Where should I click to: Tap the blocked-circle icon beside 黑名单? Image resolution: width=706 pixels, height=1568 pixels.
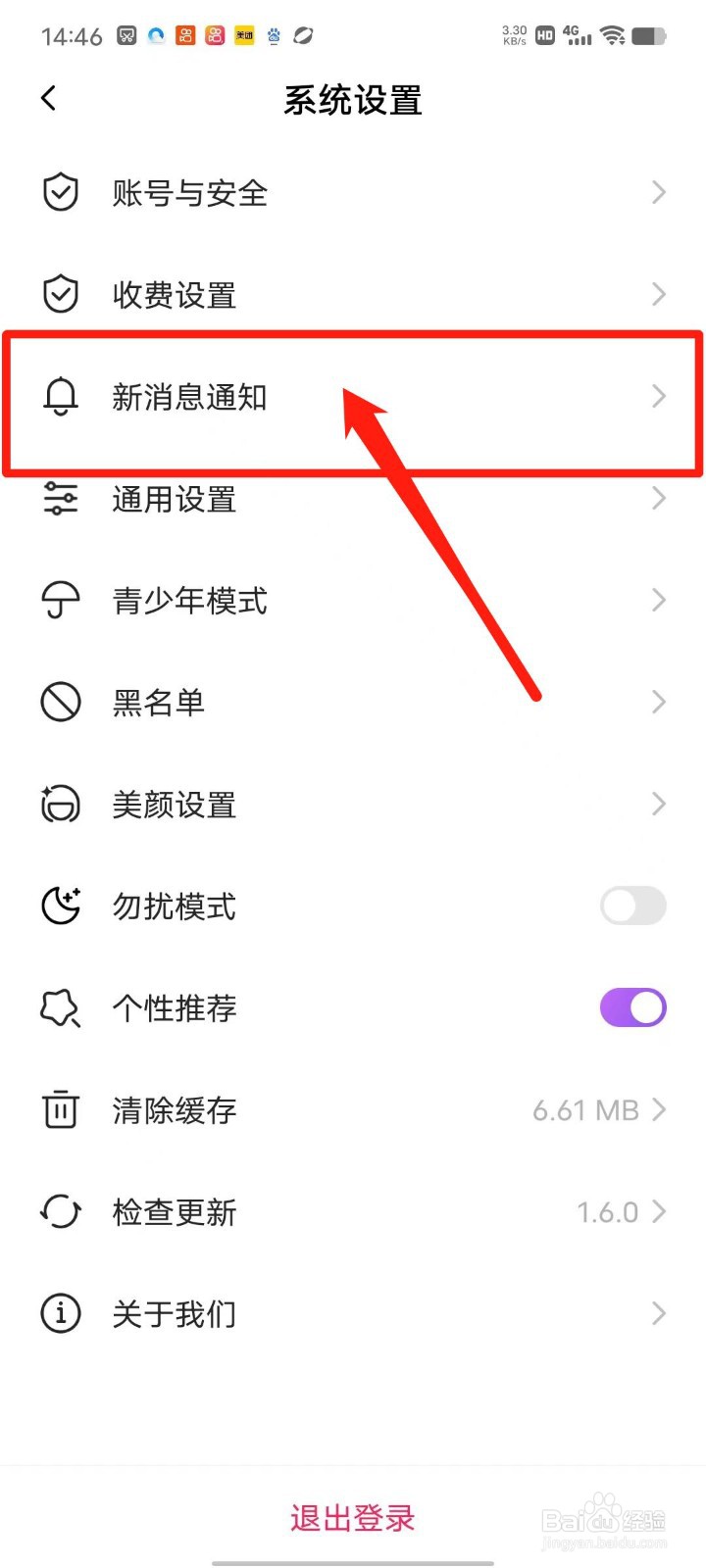tap(61, 702)
